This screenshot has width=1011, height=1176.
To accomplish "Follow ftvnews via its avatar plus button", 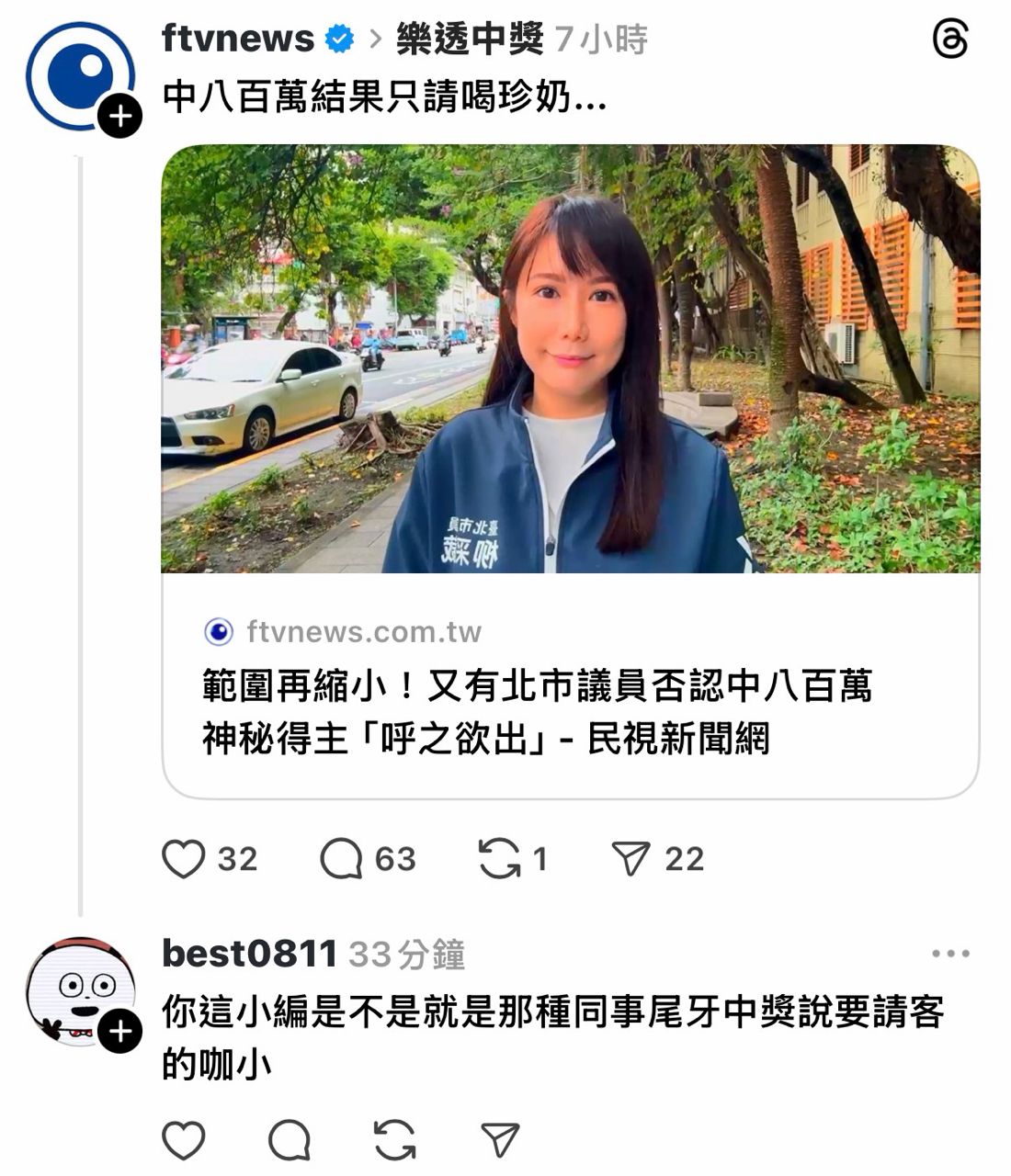I will point(119,116).
